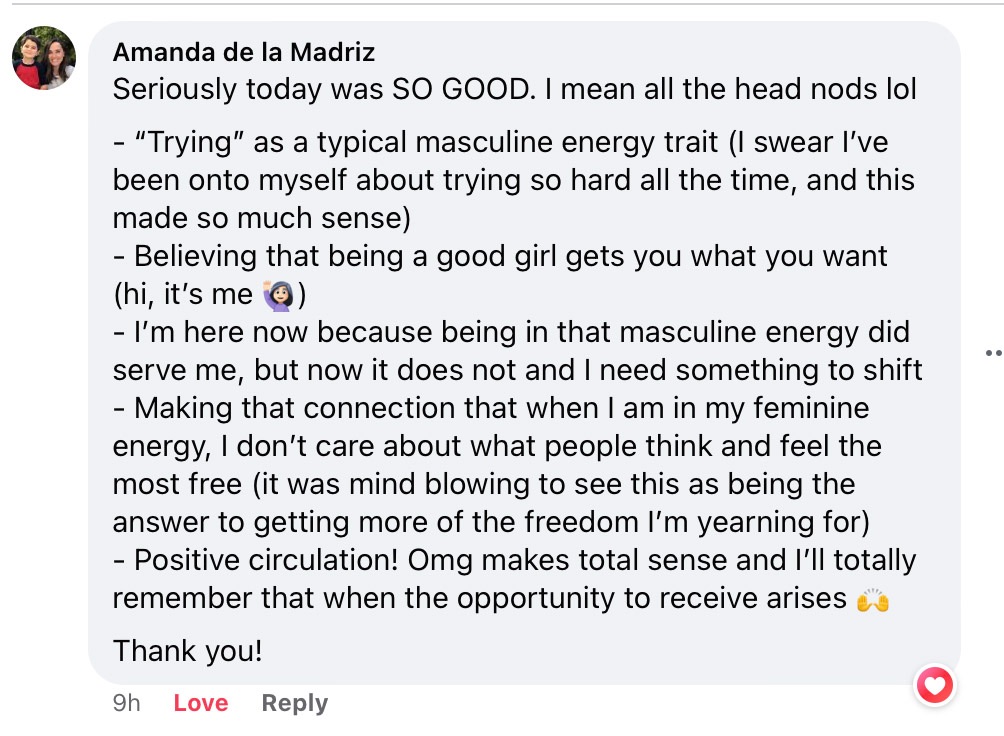
Task: Open the comment's more options menu
Action: (x=994, y=352)
